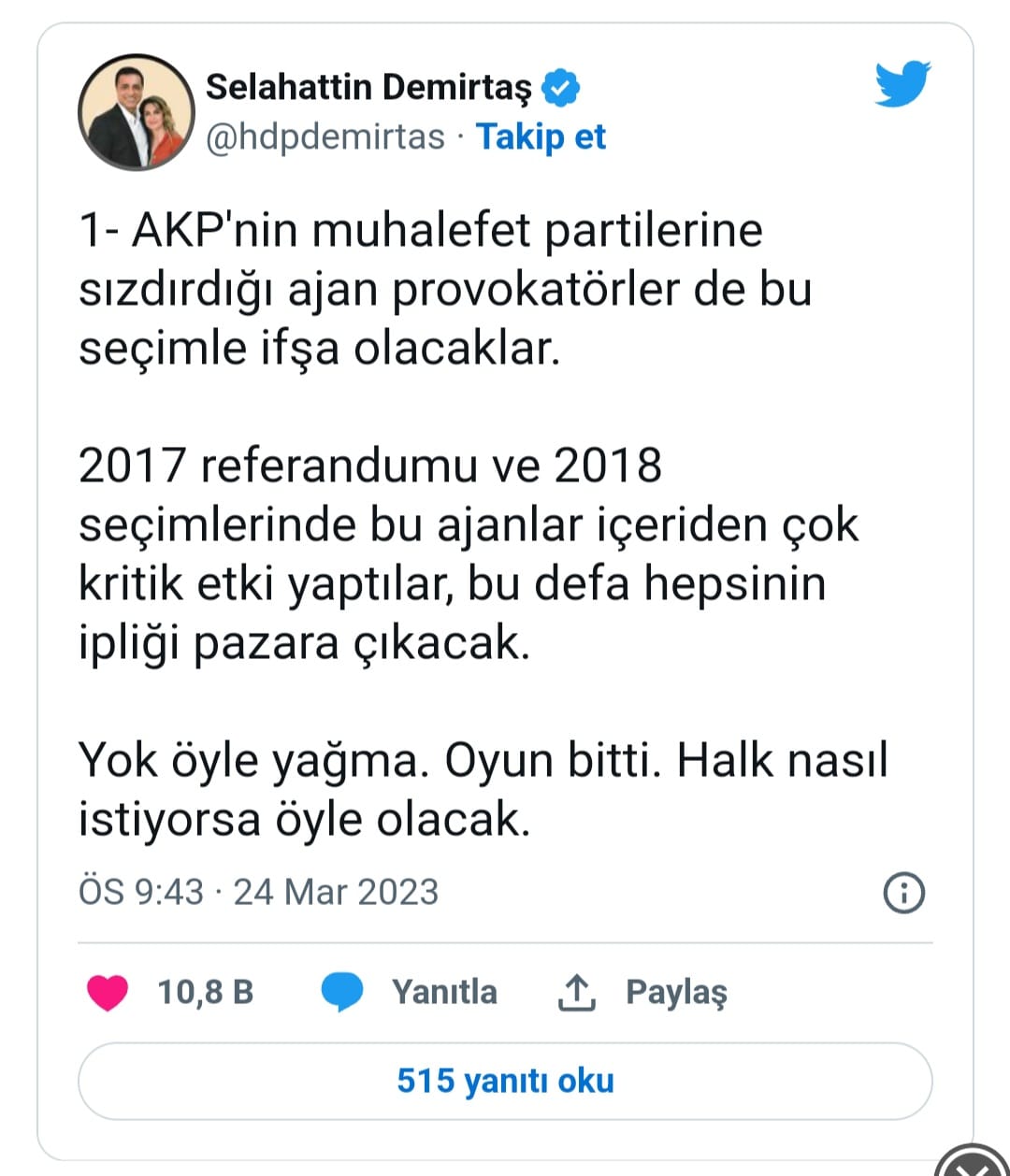Open the @hdpdemirtas handle link
Screen dimensions: 1010x1176
(x=325, y=137)
